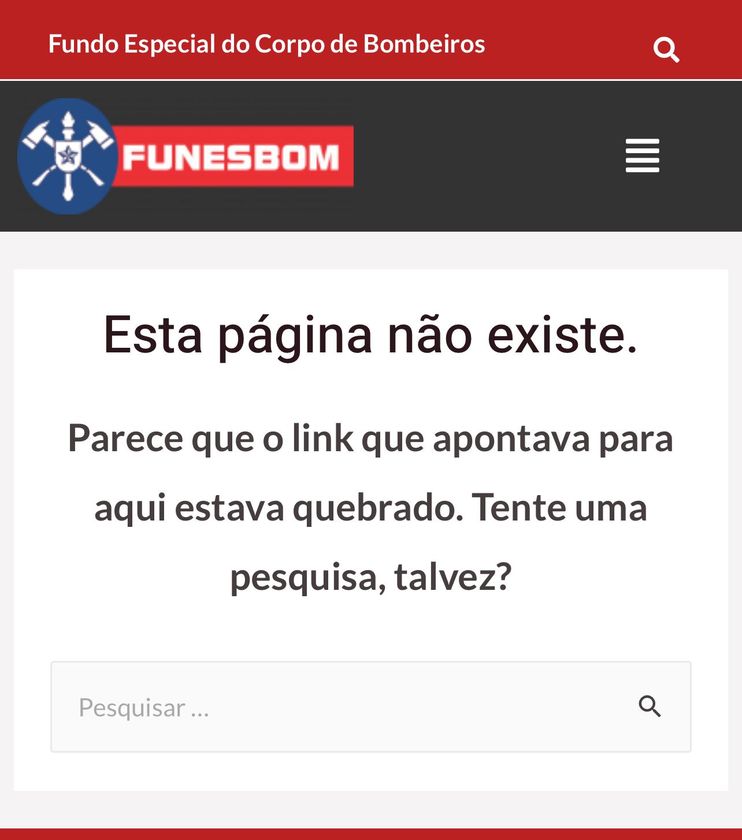Image resolution: width=742 pixels, height=840 pixels.
Task: Open the hamburger navigation menu
Action: 642,156
